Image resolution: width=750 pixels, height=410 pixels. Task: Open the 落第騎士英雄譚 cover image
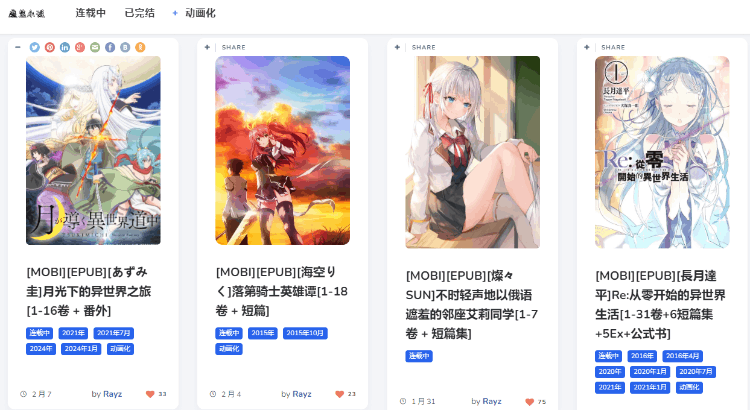click(x=282, y=150)
